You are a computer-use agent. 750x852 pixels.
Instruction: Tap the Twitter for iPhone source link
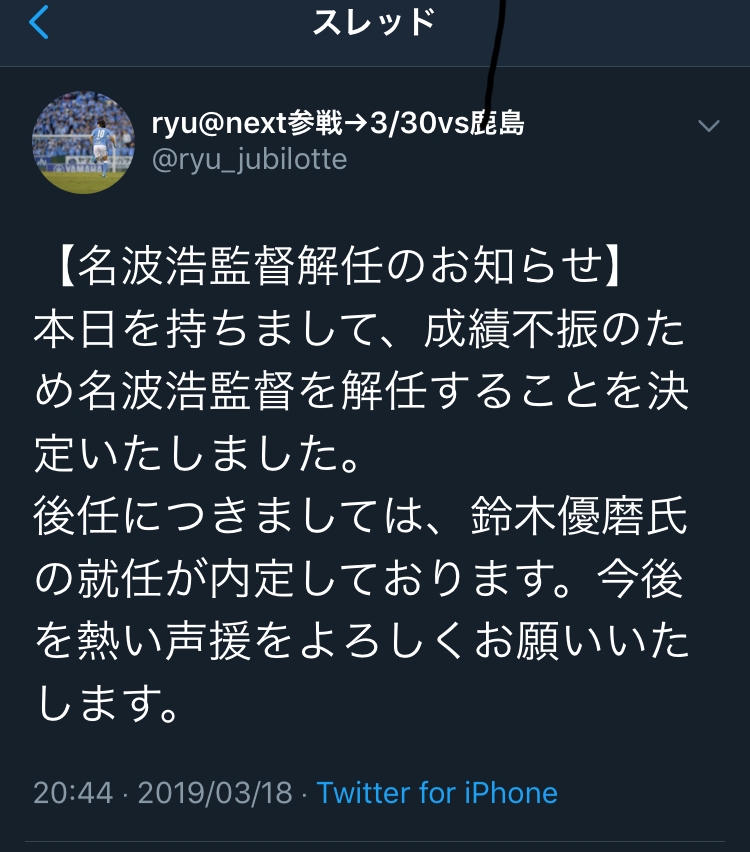click(437, 793)
